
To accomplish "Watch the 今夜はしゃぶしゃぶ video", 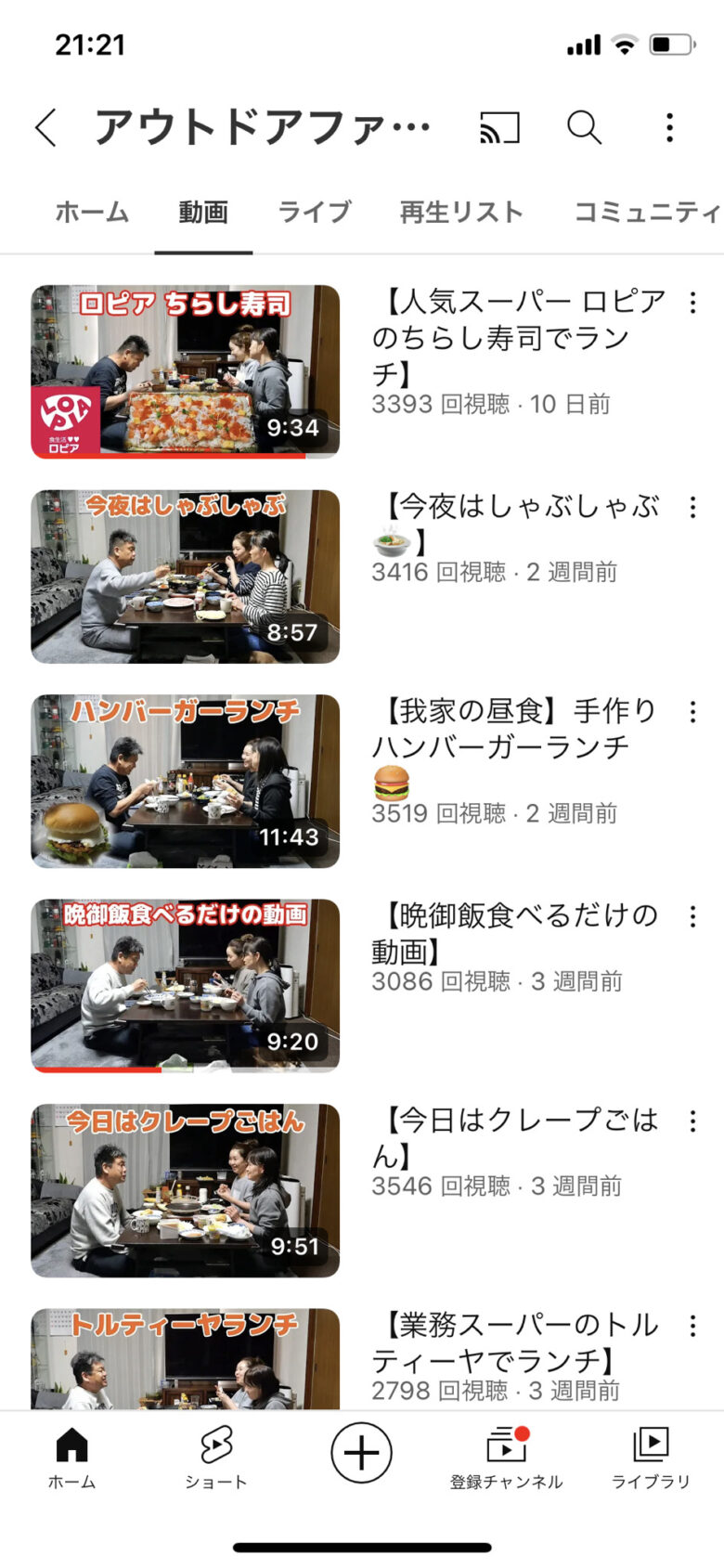I will 186,577.
